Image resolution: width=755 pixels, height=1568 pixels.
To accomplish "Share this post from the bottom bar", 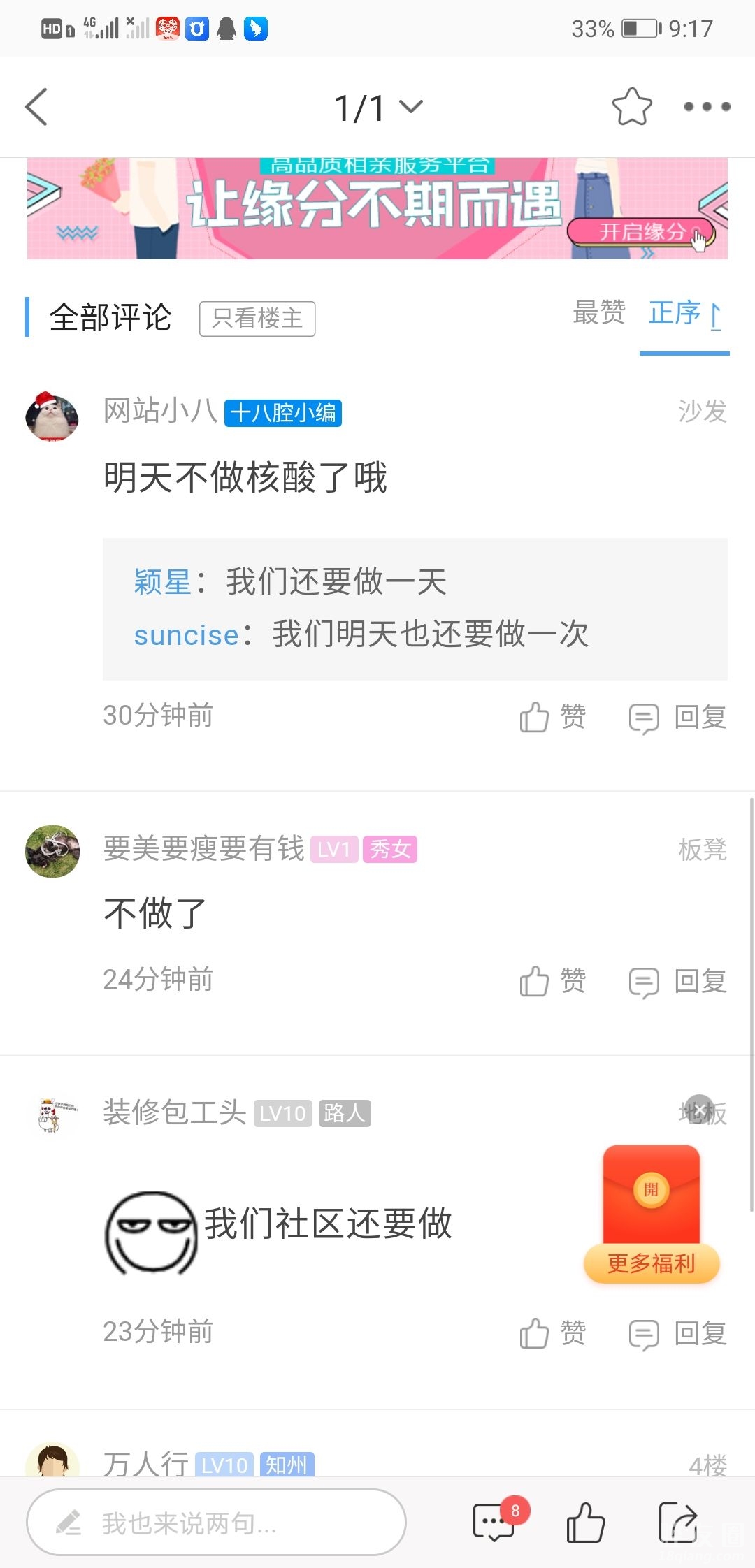I will (x=678, y=1523).
